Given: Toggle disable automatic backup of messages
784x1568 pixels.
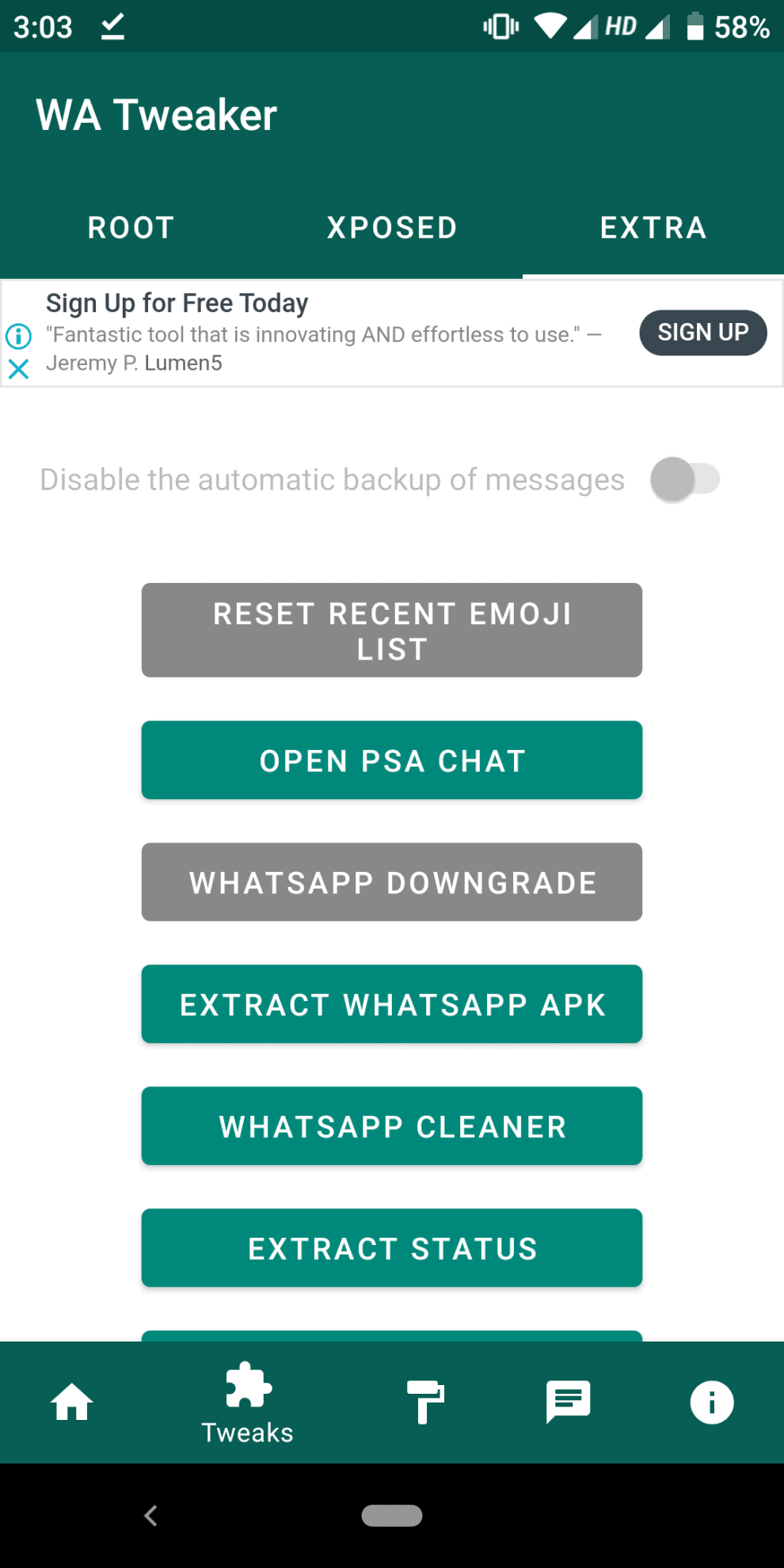Looking at the screenshot, I should [685, 479].
